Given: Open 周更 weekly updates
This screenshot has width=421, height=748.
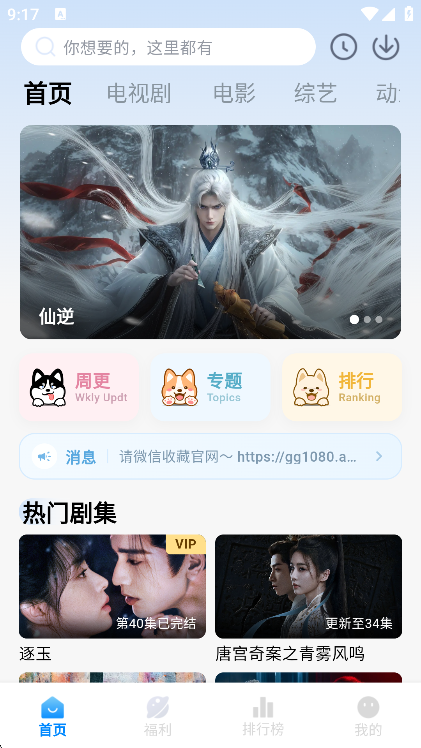Looking at the screenshot, I should 79,387.
